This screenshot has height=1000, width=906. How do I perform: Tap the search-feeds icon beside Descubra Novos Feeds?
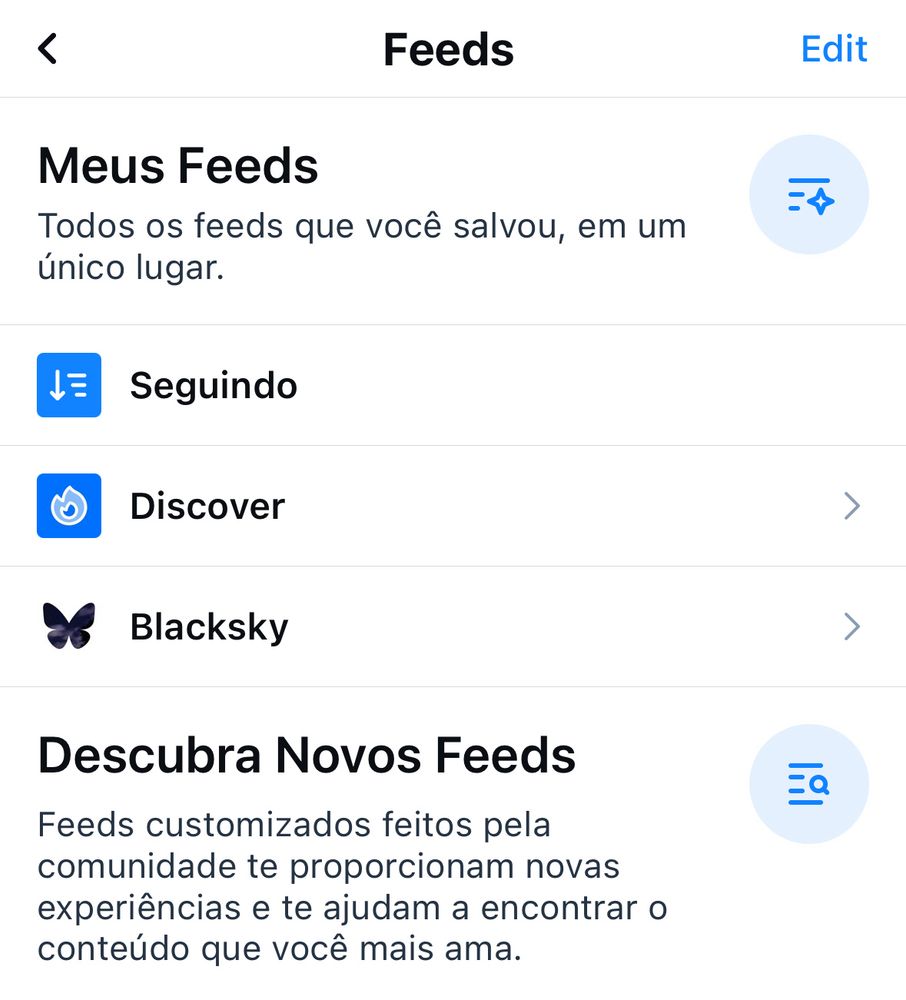(x=809, y=784)
